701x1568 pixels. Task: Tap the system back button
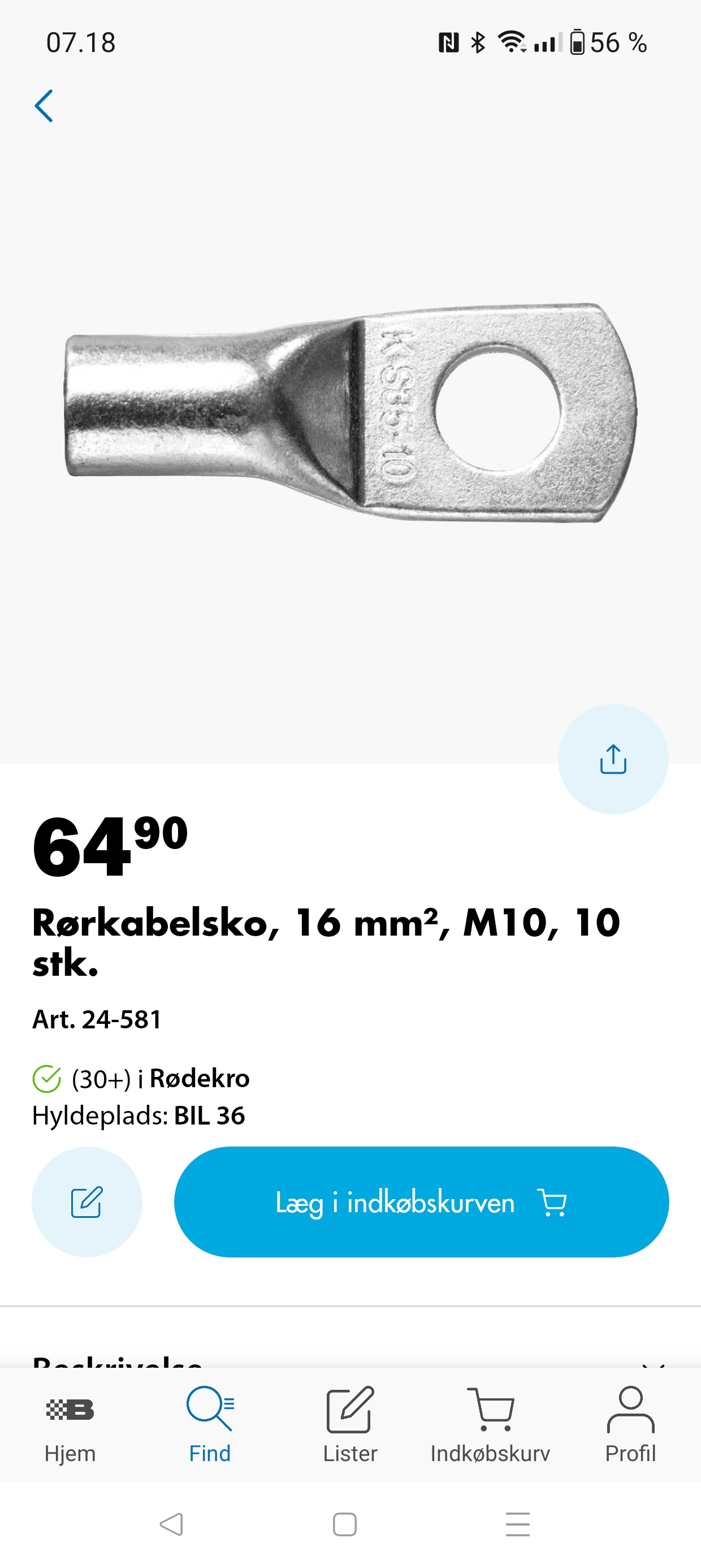[172, 1524]
